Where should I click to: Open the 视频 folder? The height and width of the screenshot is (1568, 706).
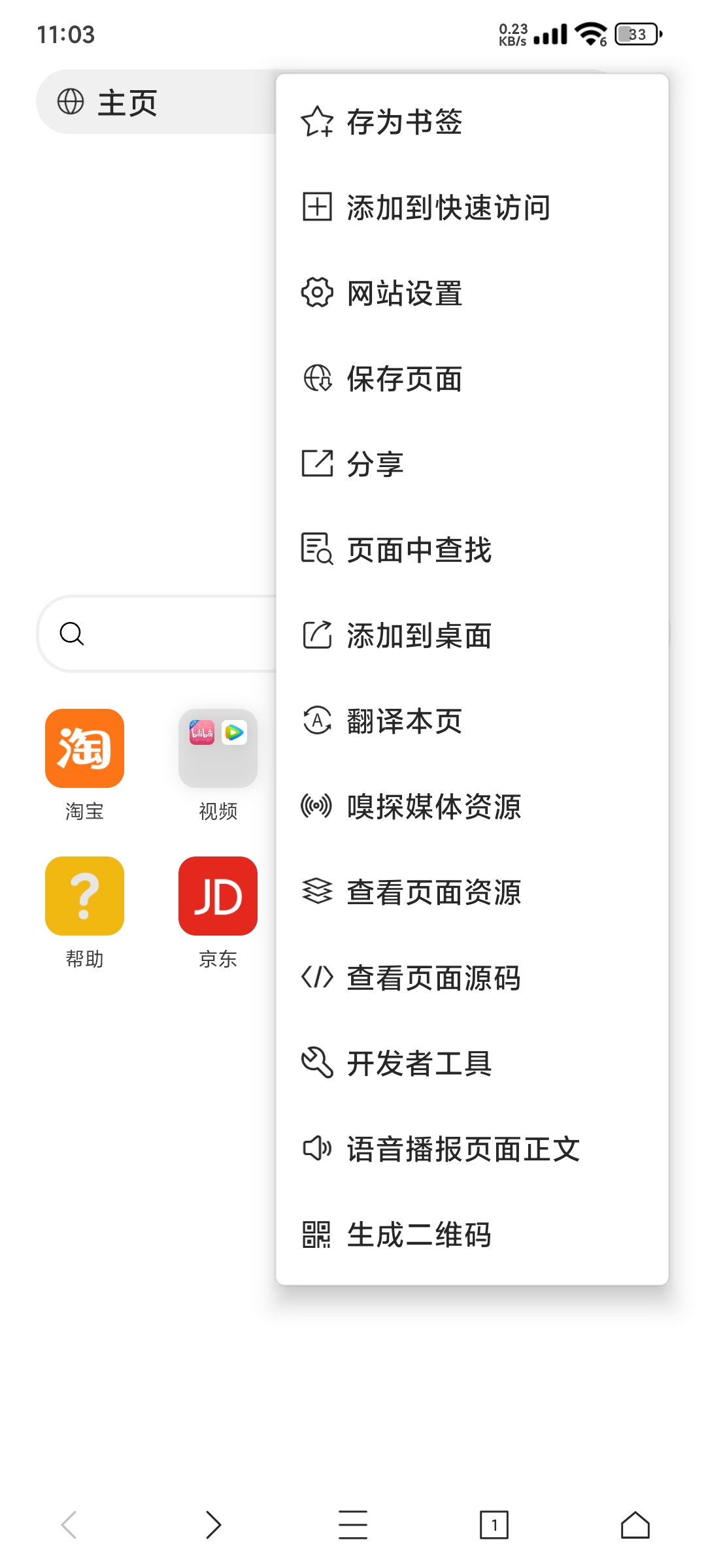coord(218,749)
